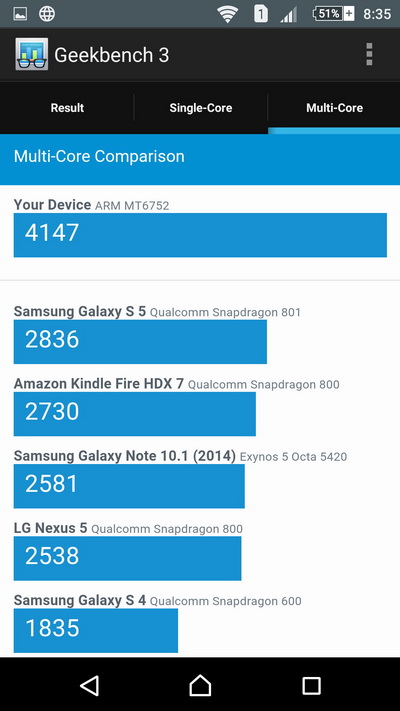Screen dimensions: 400x711
Task: Select the Multi-Core tab
Action: click(x=334, y=108)
